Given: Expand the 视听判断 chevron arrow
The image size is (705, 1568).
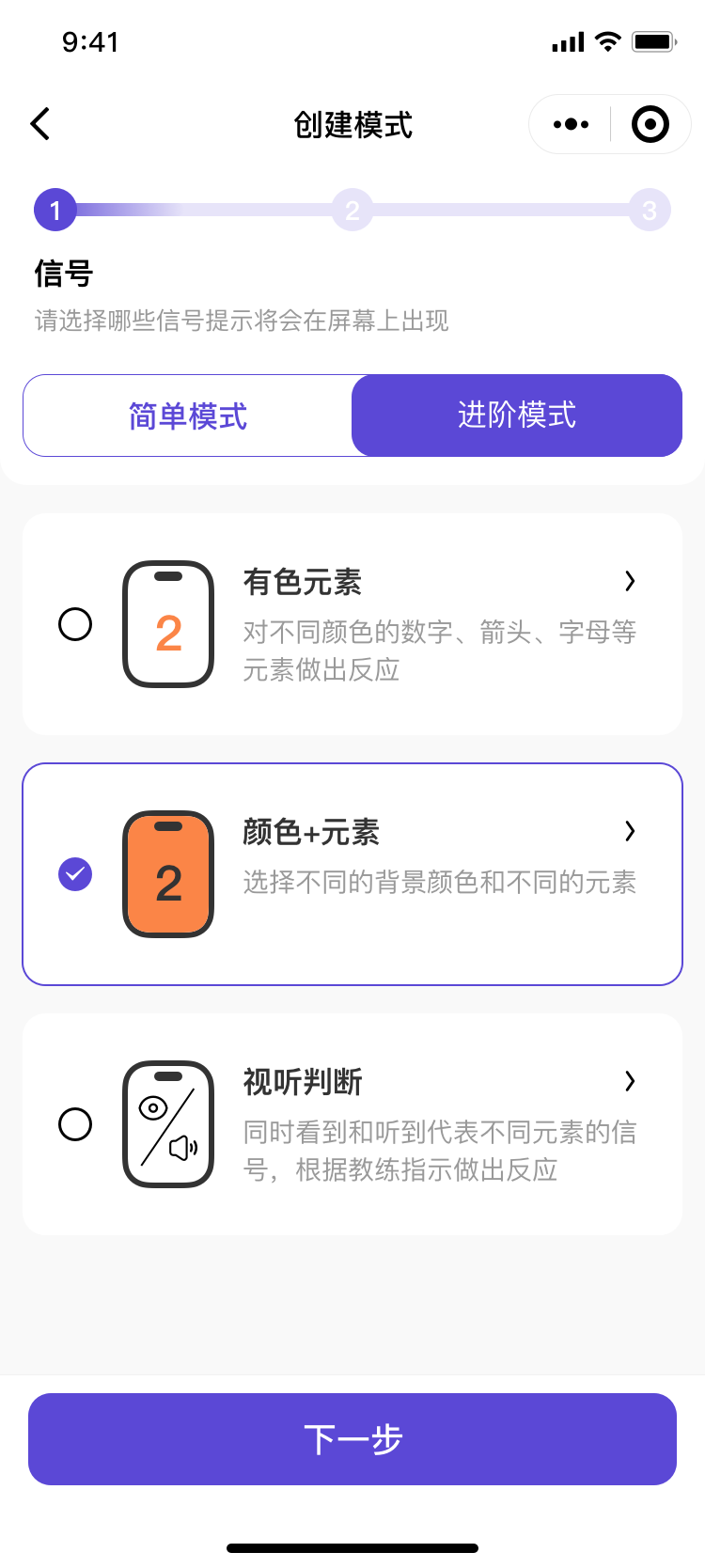Looking at the screenshot, I should click(x=630, y=1081).
